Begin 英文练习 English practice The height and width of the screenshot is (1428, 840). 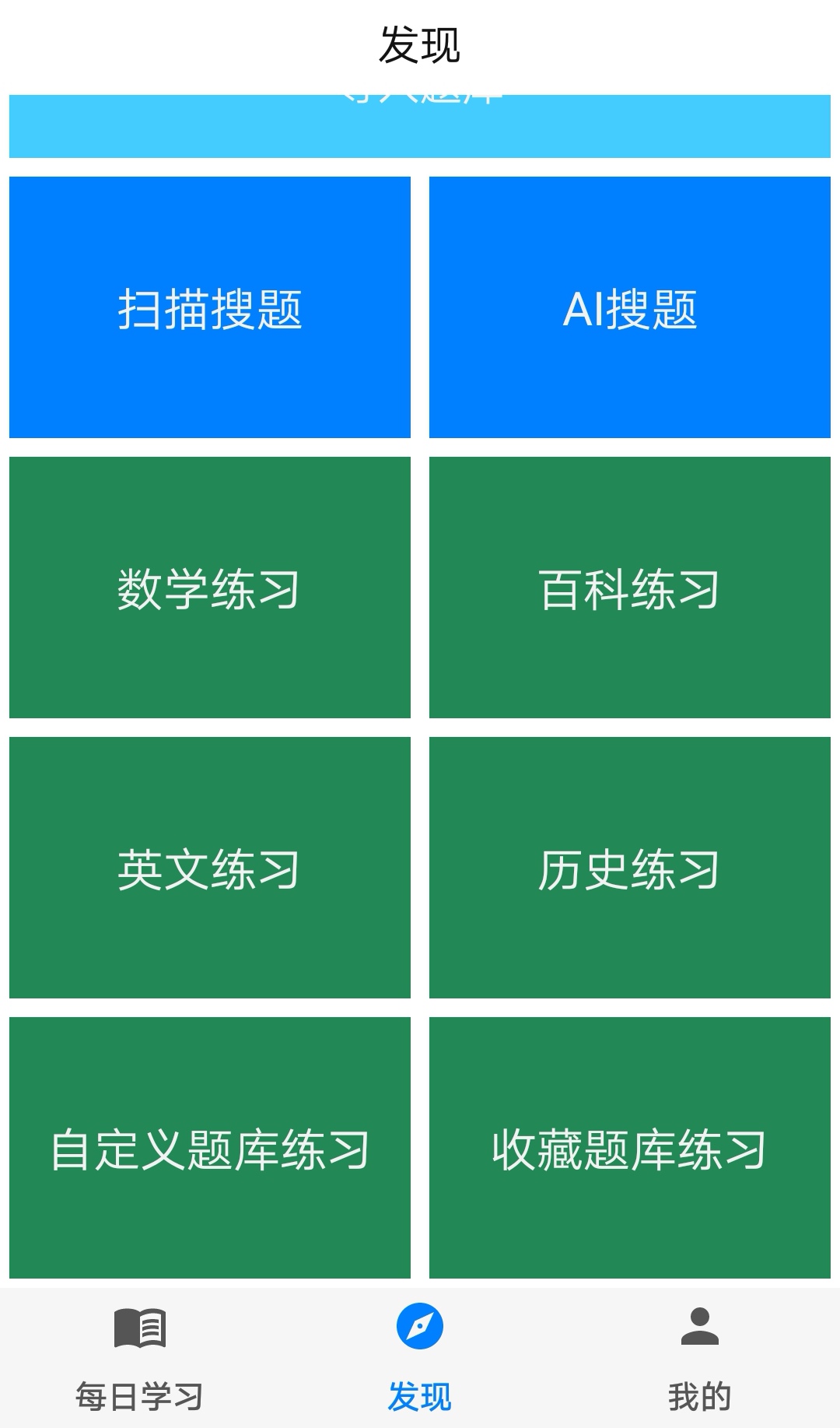210,868
